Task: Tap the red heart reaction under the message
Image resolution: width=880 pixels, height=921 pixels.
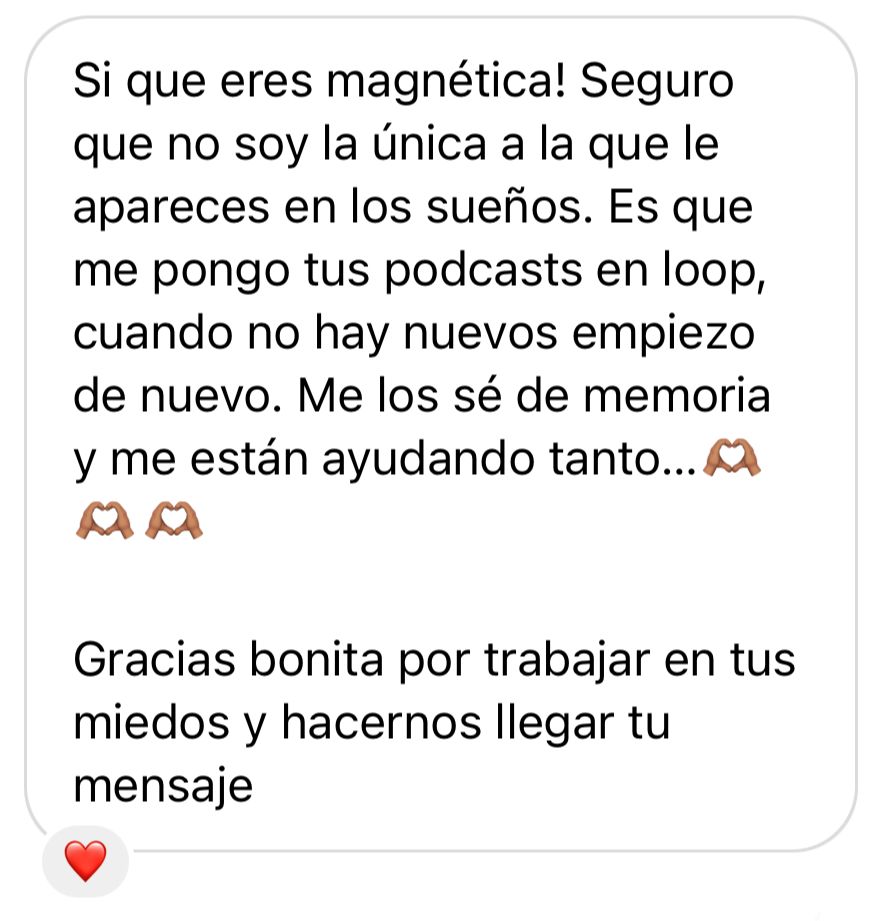Action: point(85,860)
